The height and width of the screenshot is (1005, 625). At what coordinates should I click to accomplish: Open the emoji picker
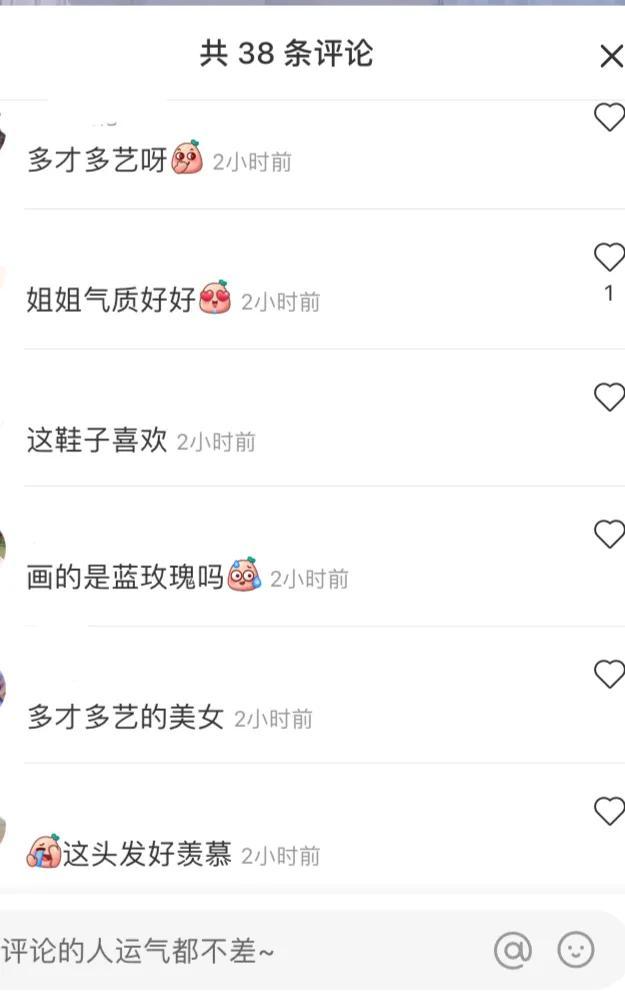coord(576,950)
